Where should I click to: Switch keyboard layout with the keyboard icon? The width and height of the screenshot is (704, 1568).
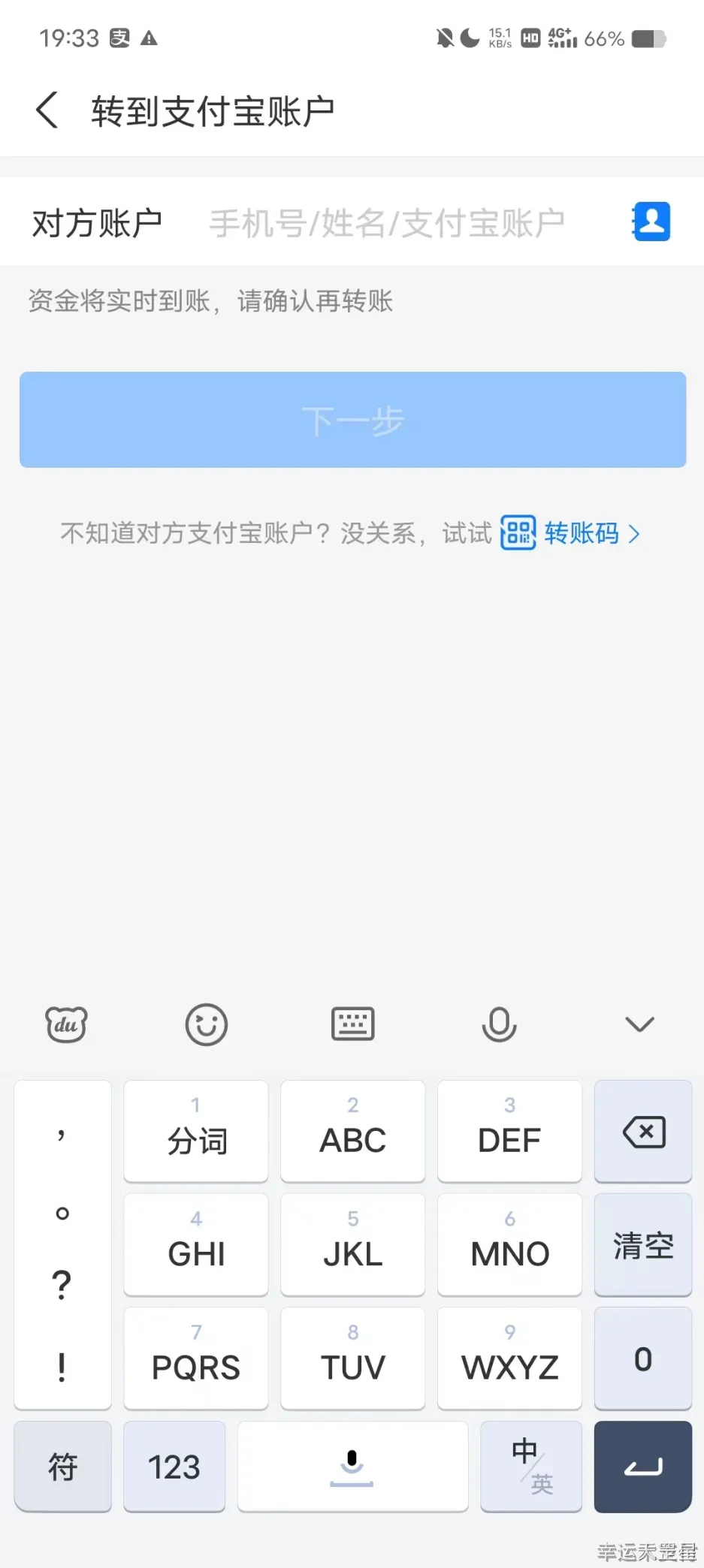352,1024
